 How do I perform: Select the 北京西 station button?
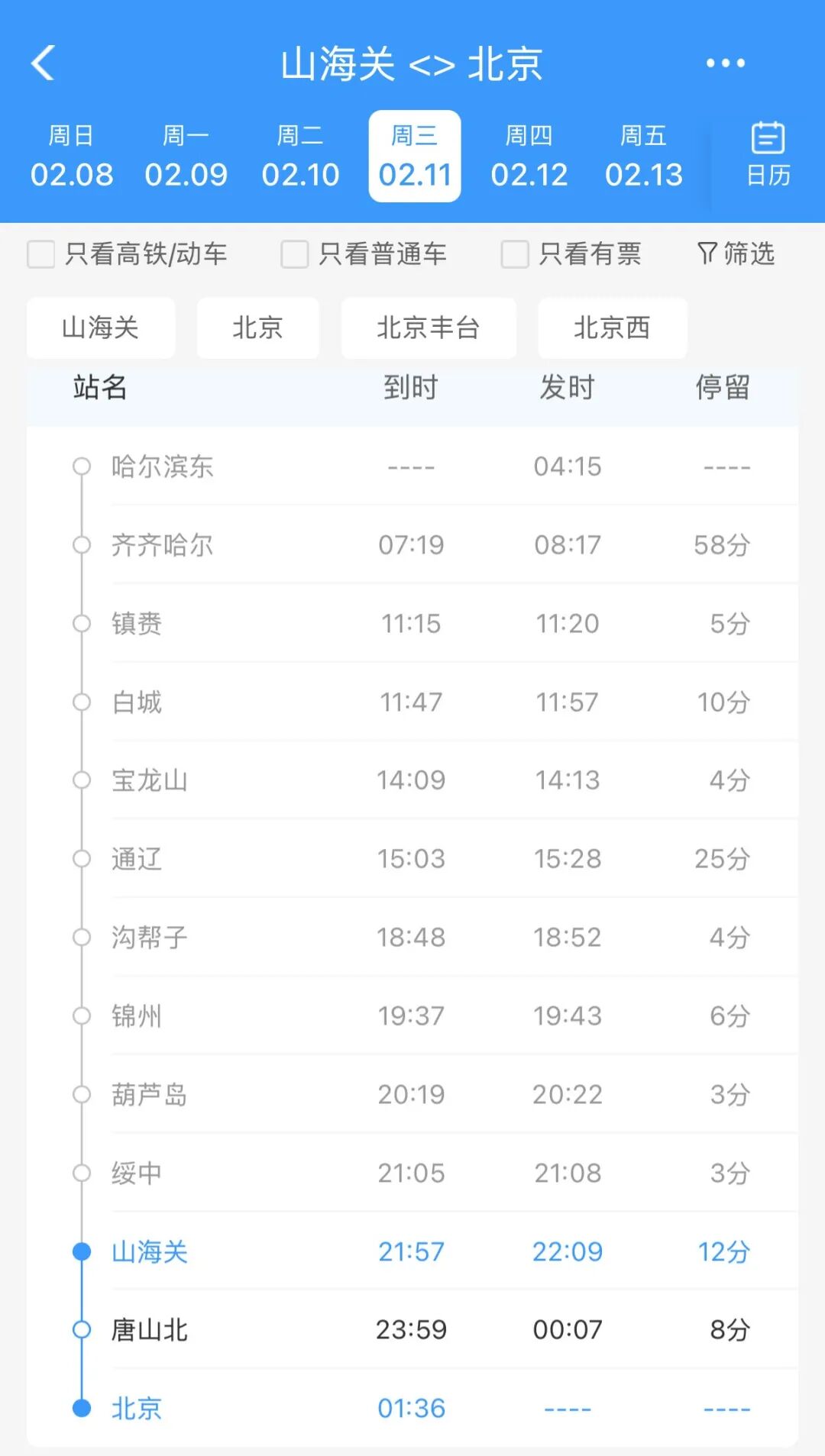click(x=613, y=328)
